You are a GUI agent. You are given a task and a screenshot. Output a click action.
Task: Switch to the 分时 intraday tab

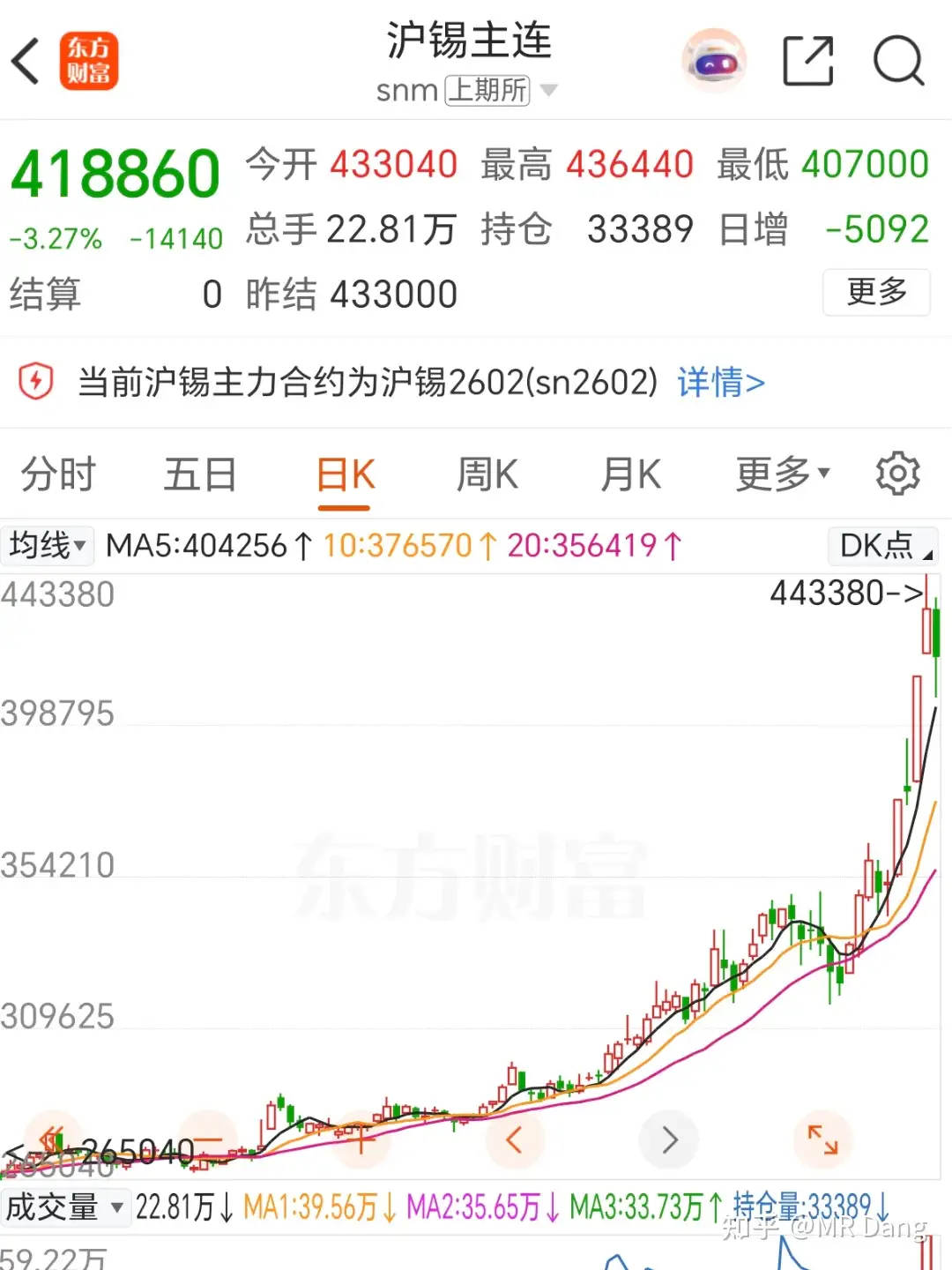coord(56,474)
